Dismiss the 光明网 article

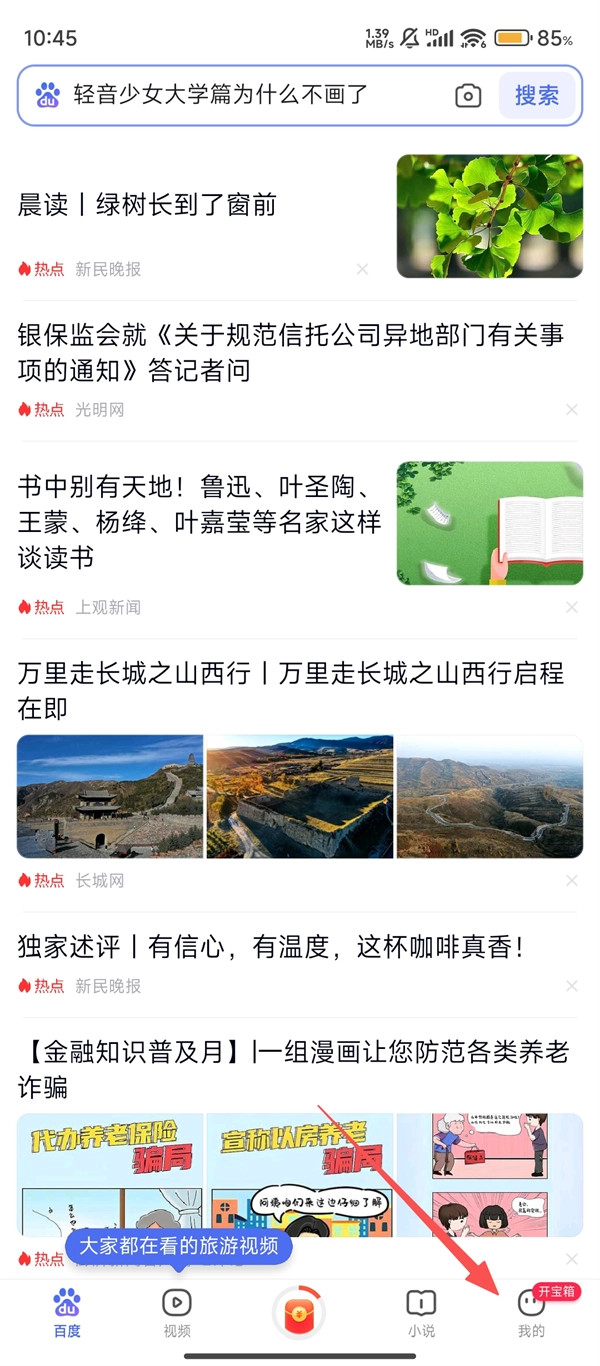click(x=572, y=410)
